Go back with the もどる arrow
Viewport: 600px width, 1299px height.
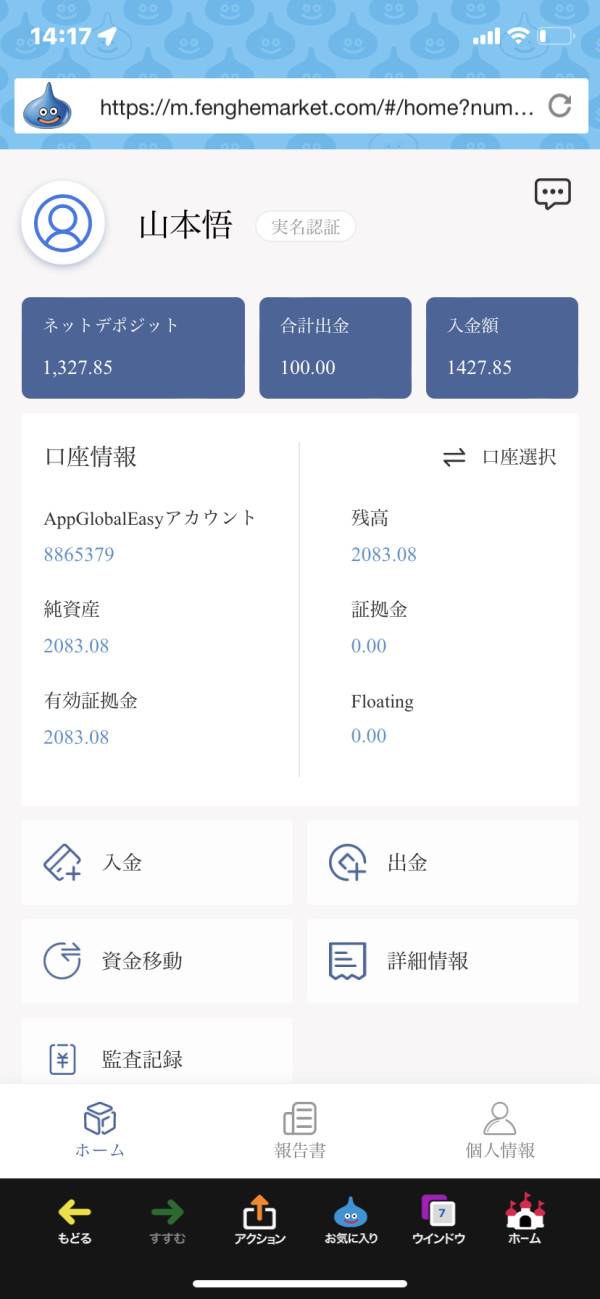point(75,1222)
